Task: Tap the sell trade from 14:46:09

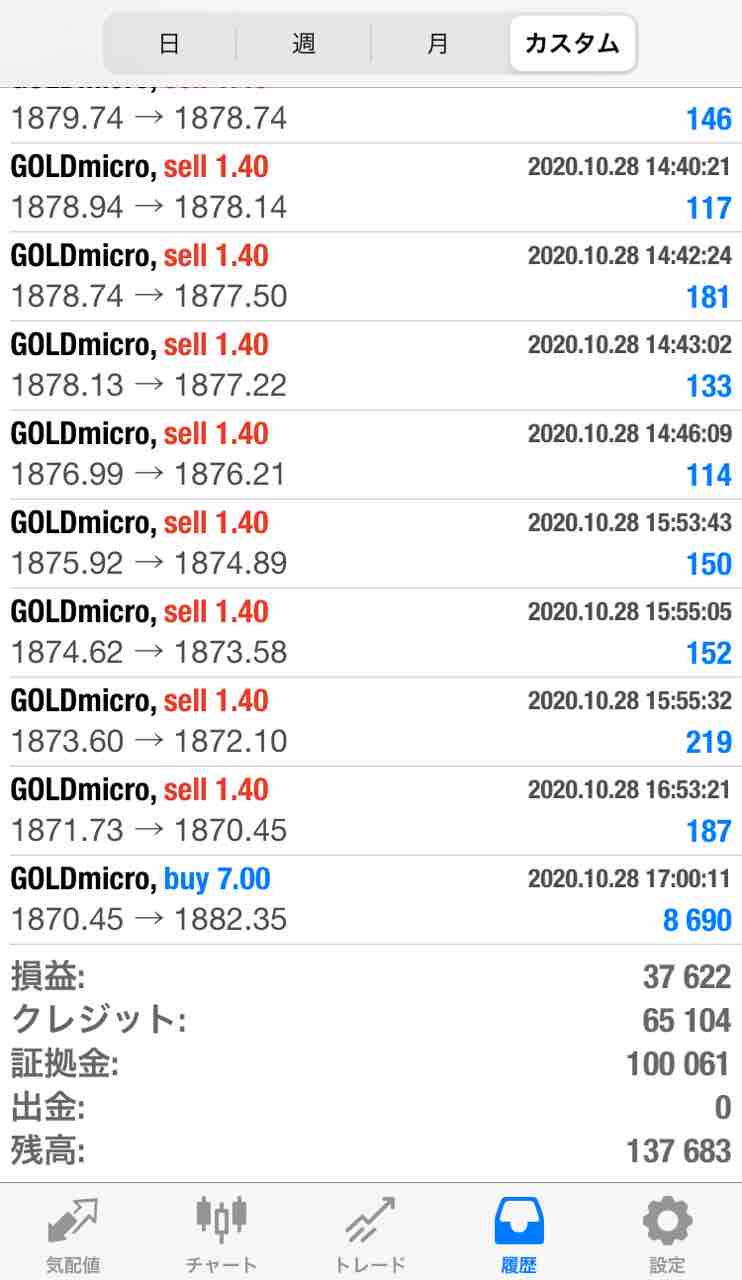Action: coord(370,454)
